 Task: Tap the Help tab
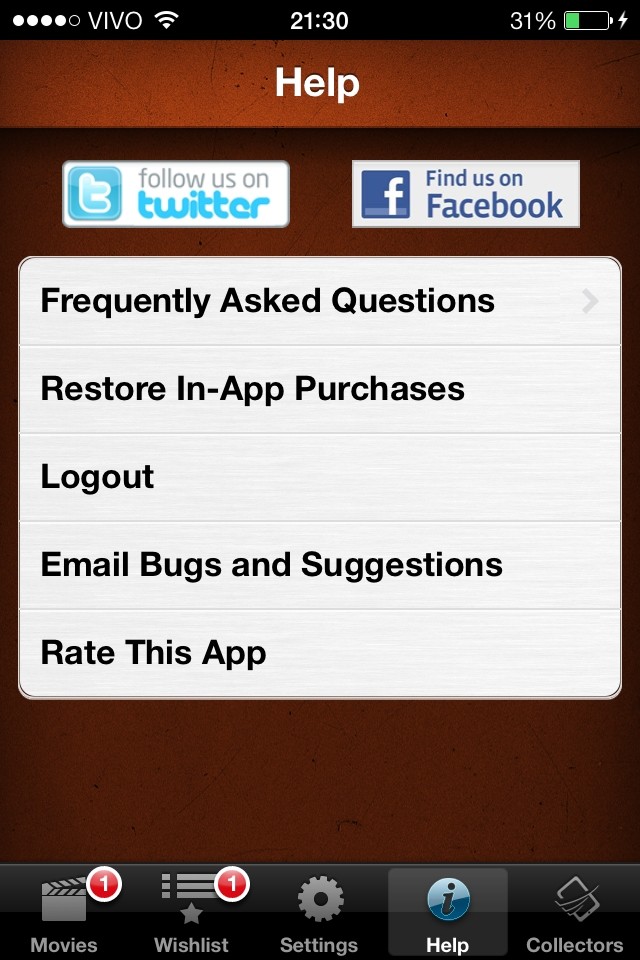coord(447,912)
